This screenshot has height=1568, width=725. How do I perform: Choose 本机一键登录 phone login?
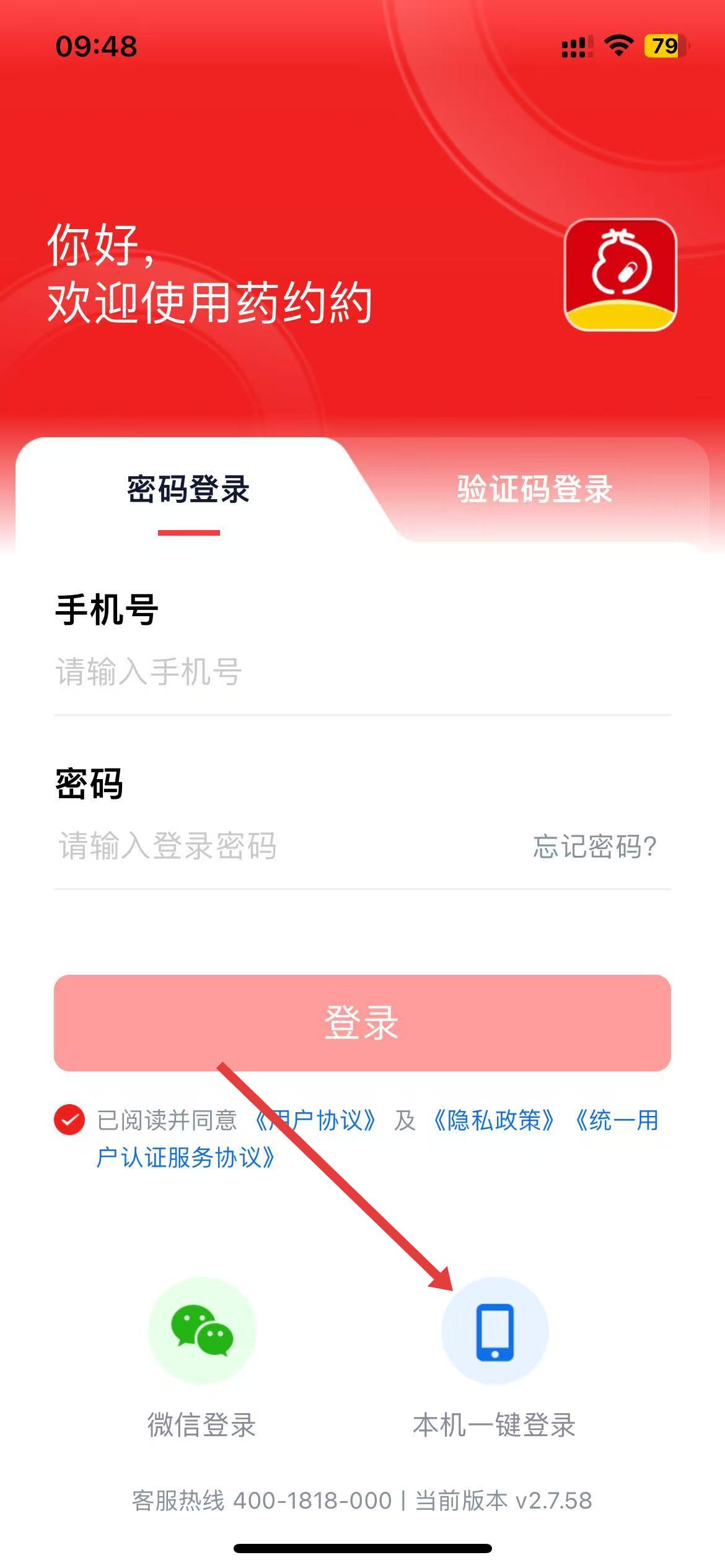pyautogui.click(x=494, y=1330)
